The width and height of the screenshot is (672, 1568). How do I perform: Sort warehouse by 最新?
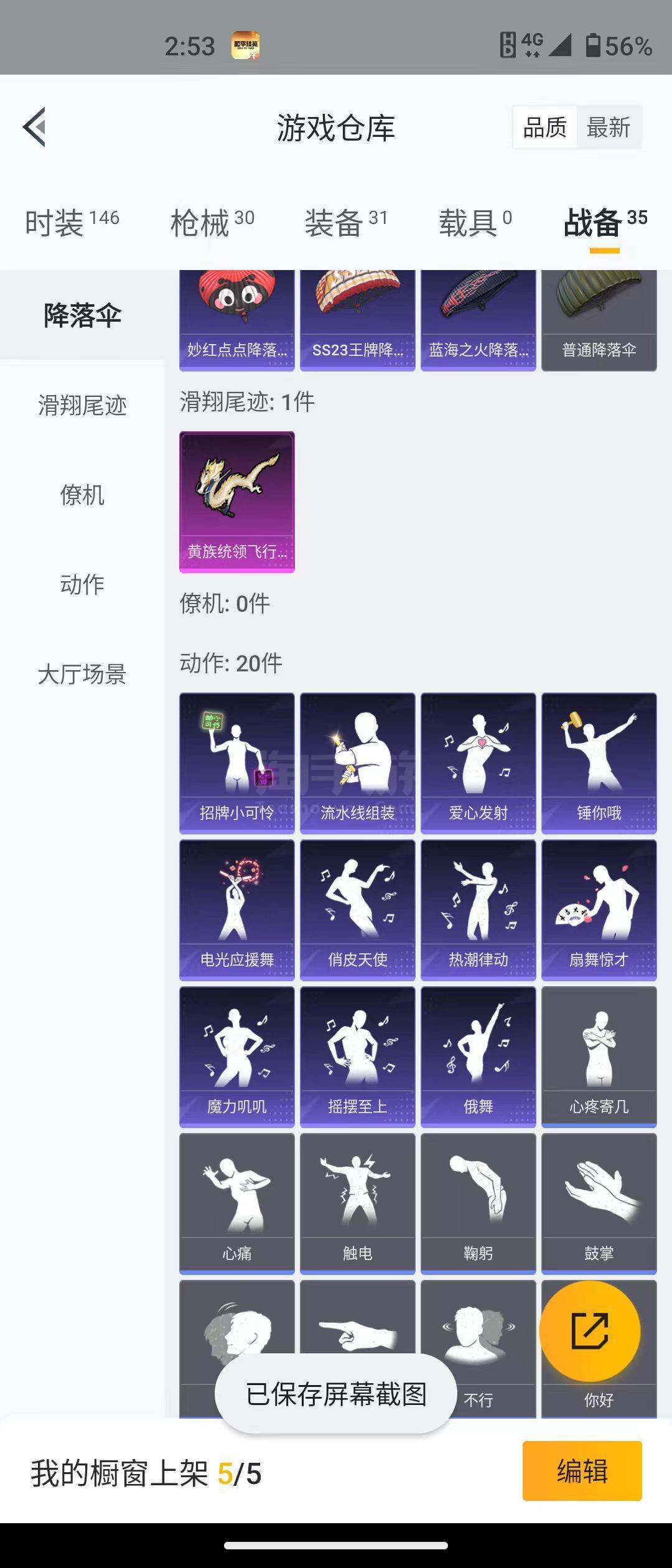[x=608, y=128]
